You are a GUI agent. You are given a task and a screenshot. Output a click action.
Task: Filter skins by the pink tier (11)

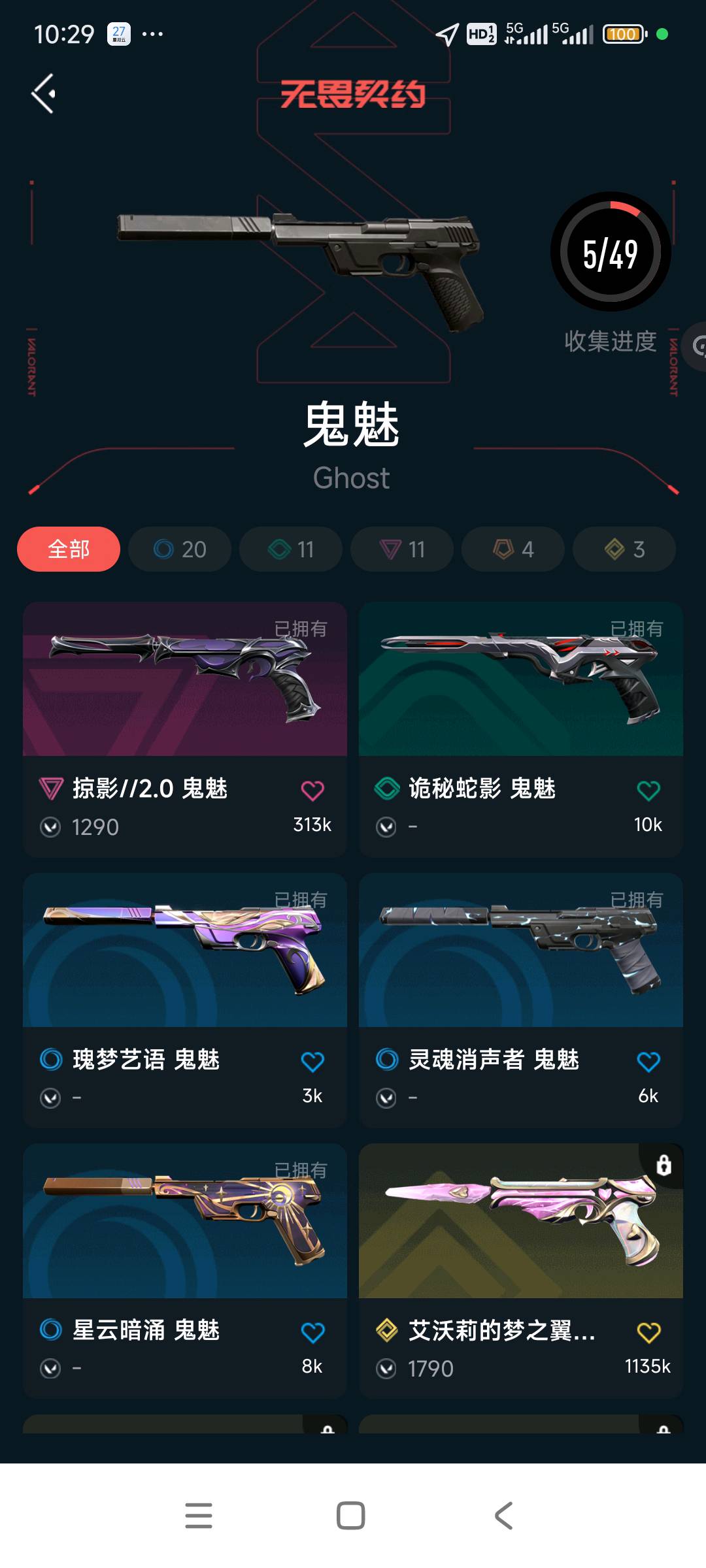pyautogui.click(x=402, y=549)
